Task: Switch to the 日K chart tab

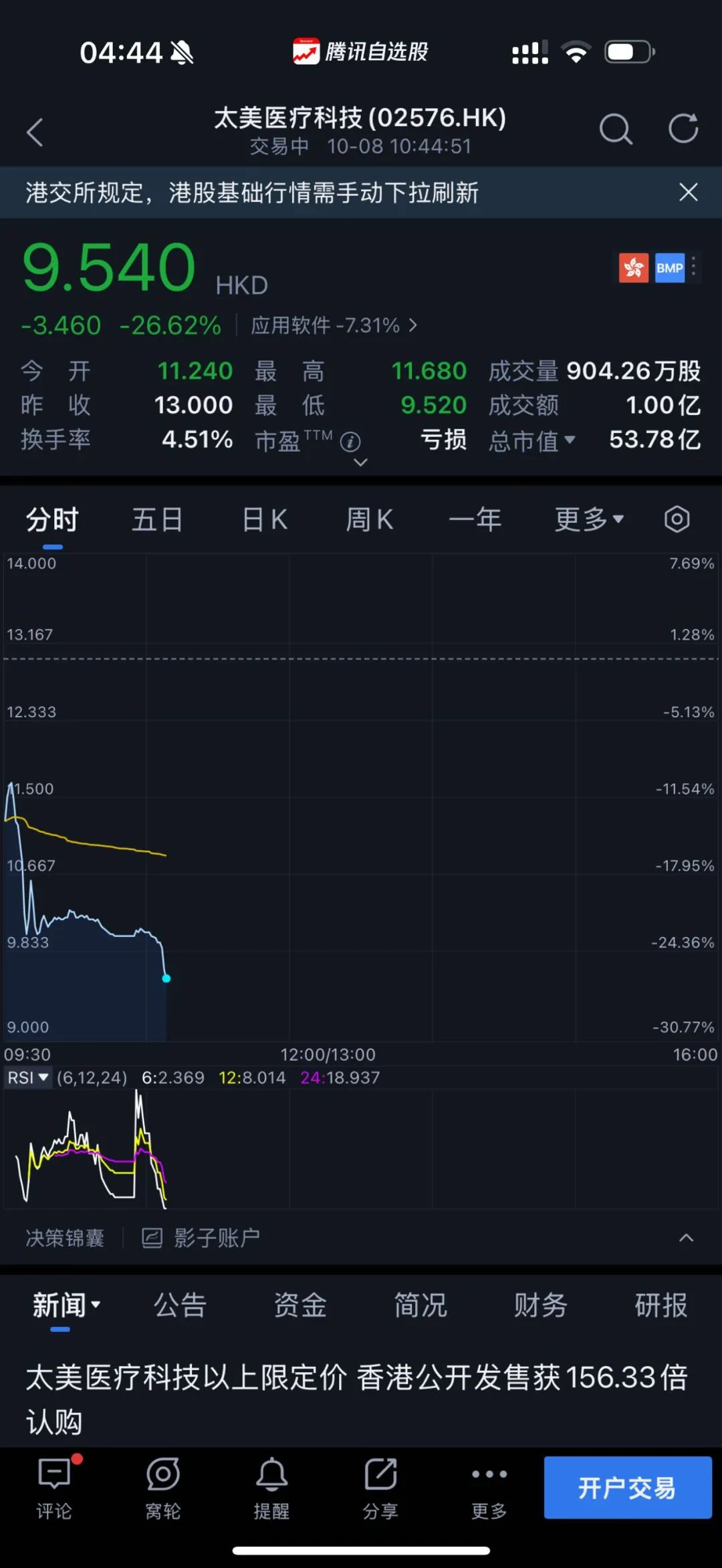Action: [x=265, y=519]
